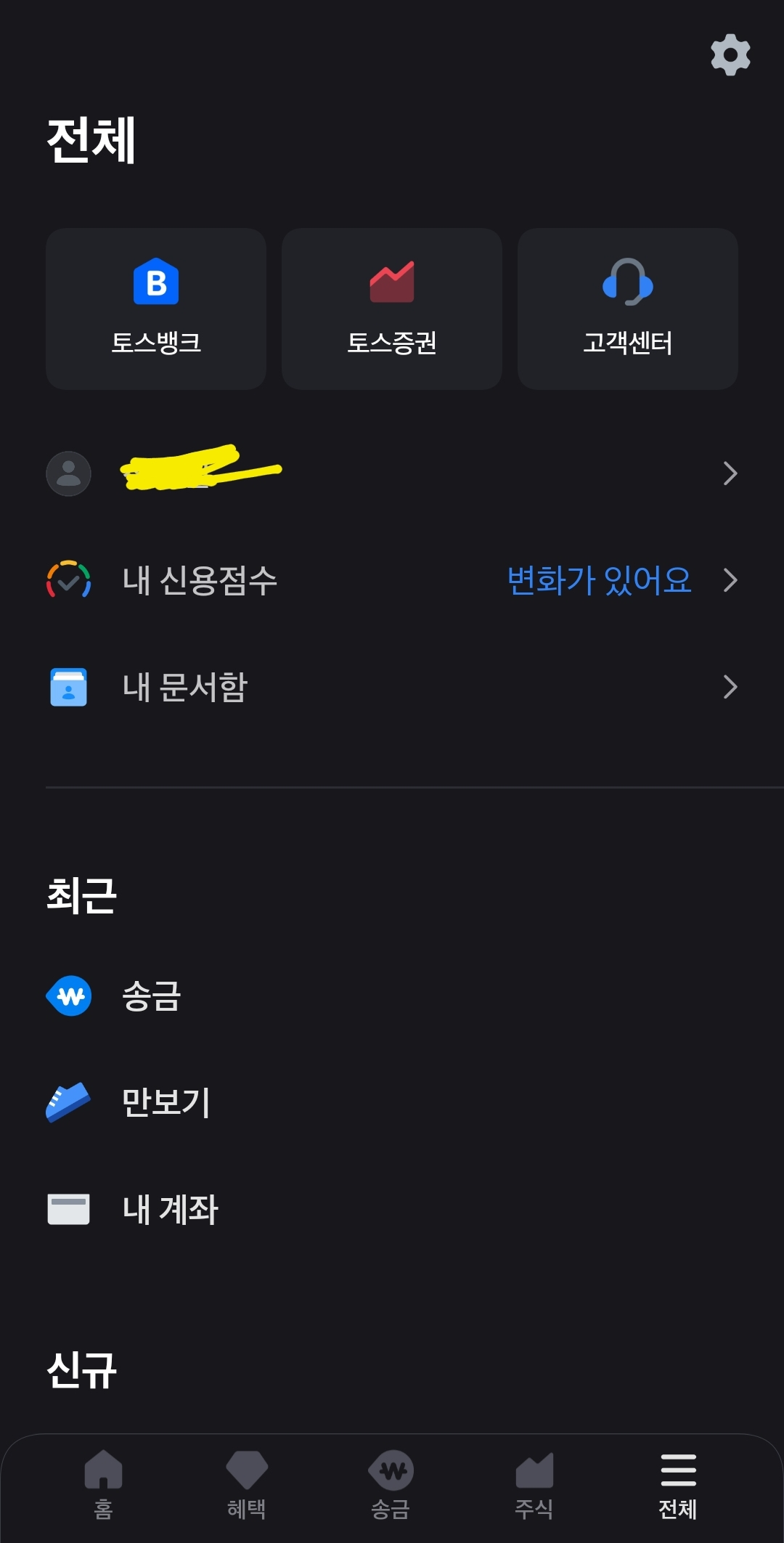
Task: Open the 토스뱅크 card
Action: pyautogui.click(x=156, y=309)
